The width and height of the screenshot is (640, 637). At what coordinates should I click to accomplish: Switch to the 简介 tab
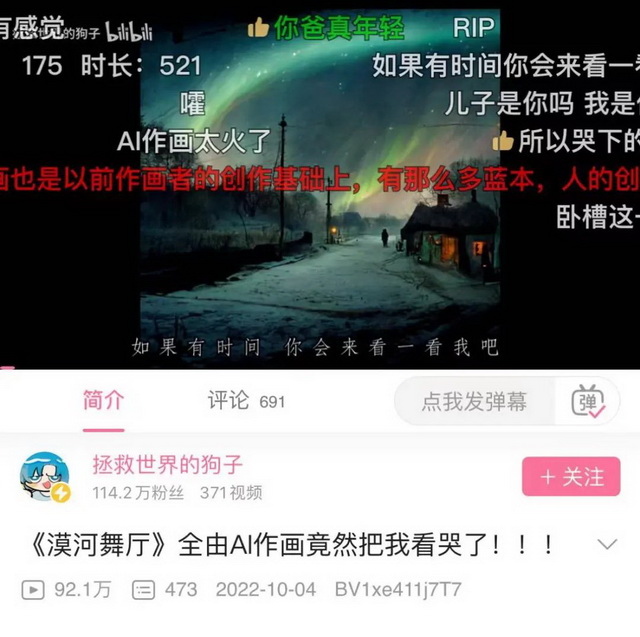point(103,401)
